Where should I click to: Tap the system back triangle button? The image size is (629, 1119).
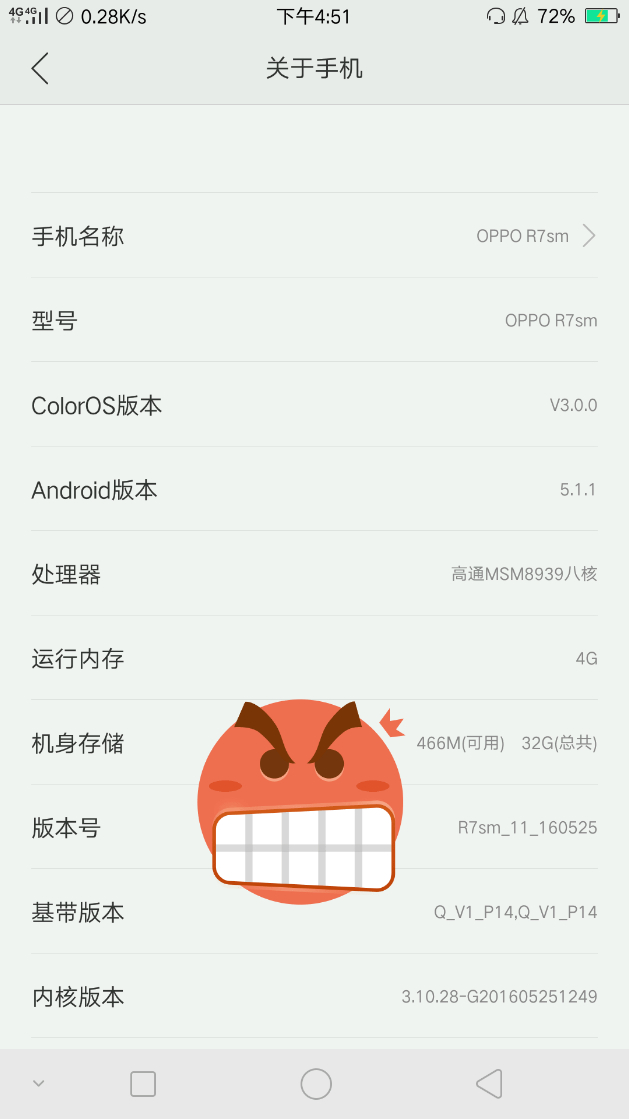pyautogui.click(x=489, y=1083)
